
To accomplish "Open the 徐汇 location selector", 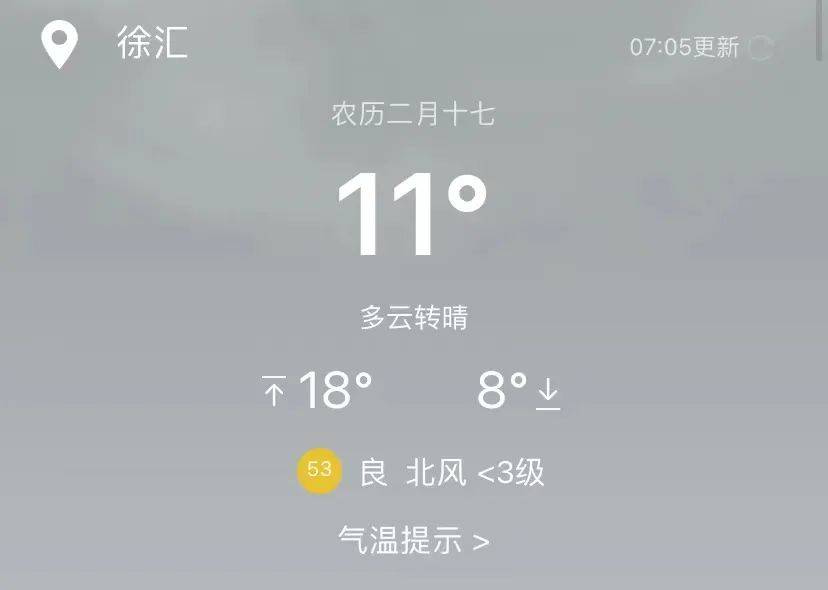I will 151,44.
